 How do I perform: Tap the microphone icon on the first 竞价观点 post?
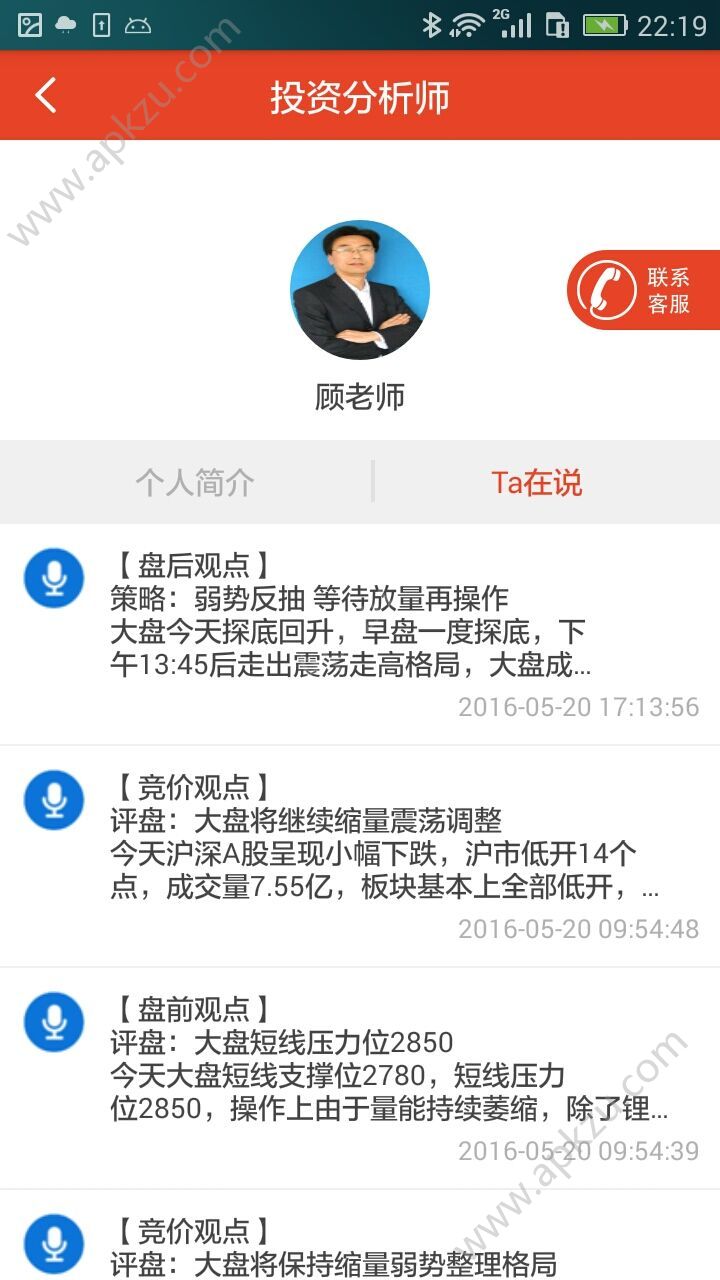tap(54, 800)
